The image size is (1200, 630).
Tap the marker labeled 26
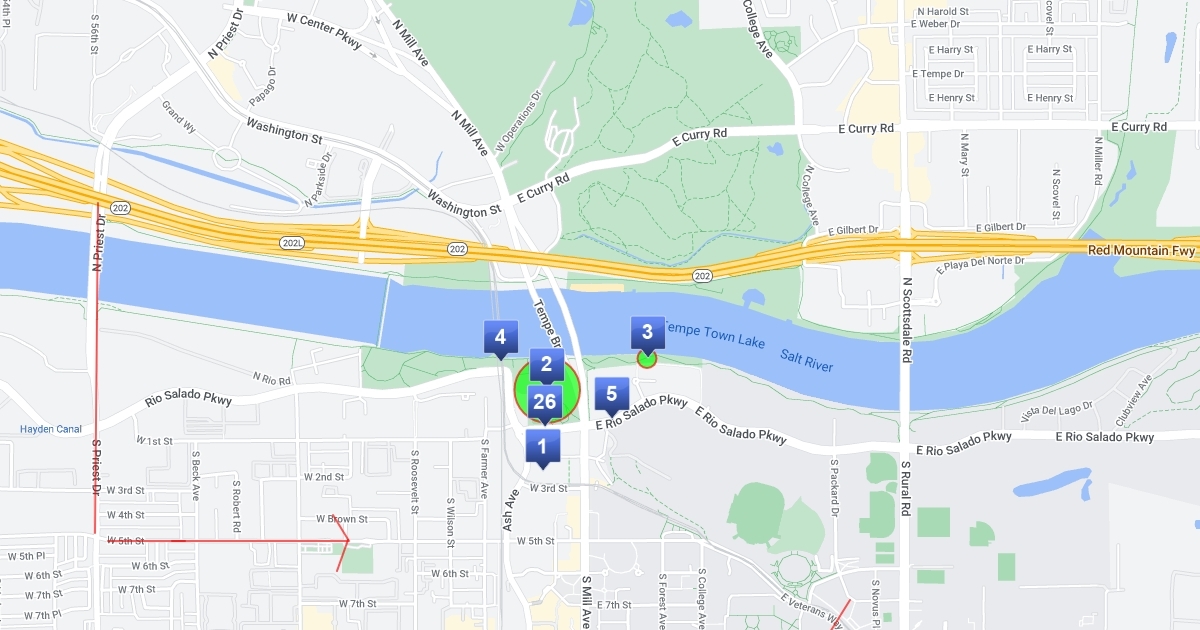coord(545,402)
